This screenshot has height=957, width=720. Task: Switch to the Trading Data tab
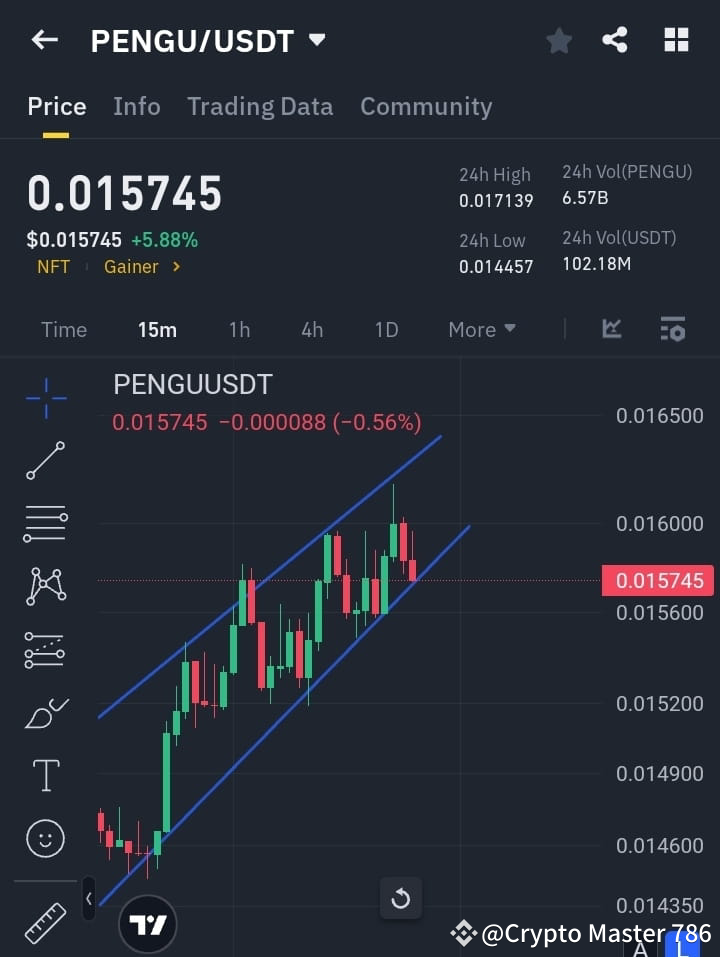tap(260, 106)
